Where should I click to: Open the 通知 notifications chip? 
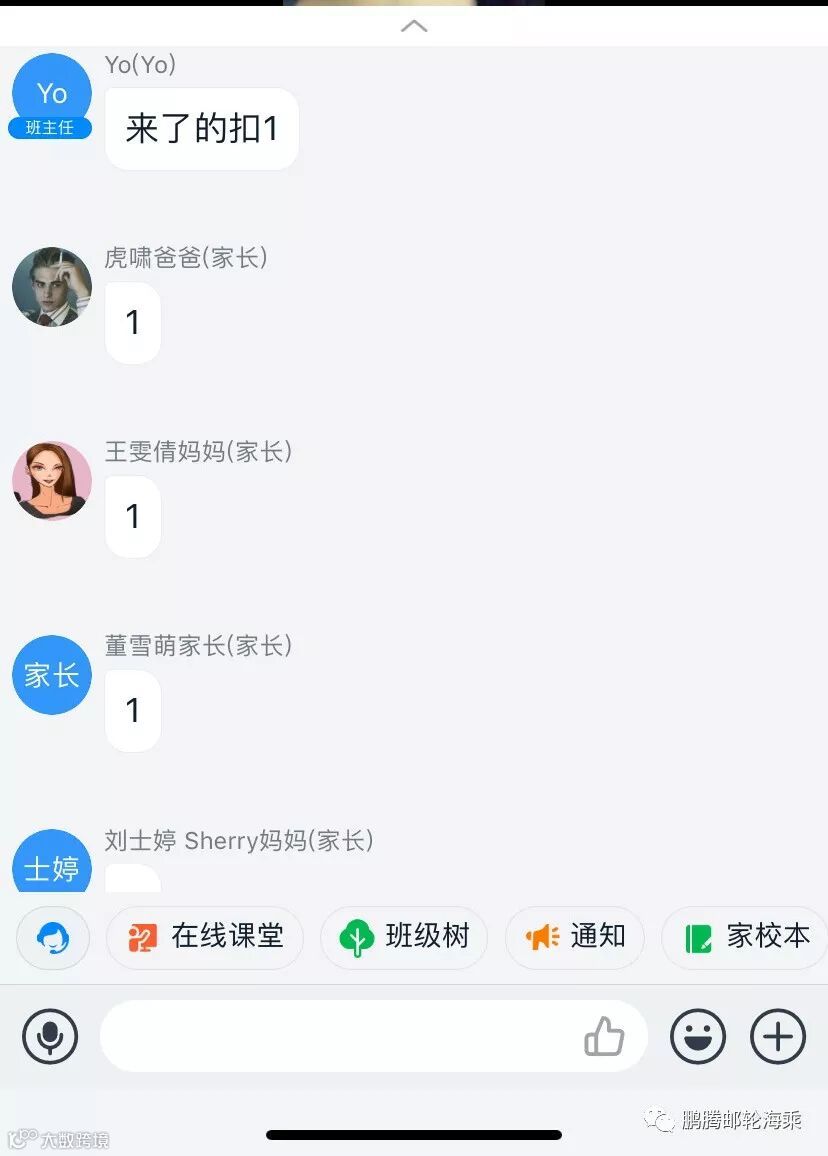(575, 937)
